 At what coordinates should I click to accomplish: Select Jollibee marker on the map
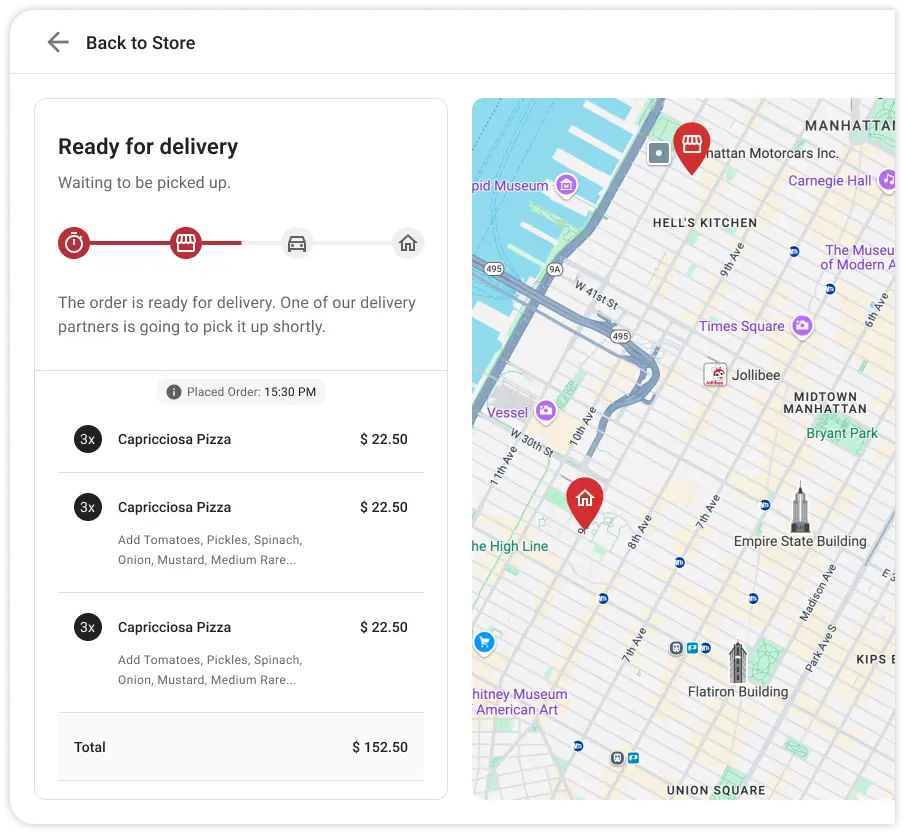[x=715, y=375]
